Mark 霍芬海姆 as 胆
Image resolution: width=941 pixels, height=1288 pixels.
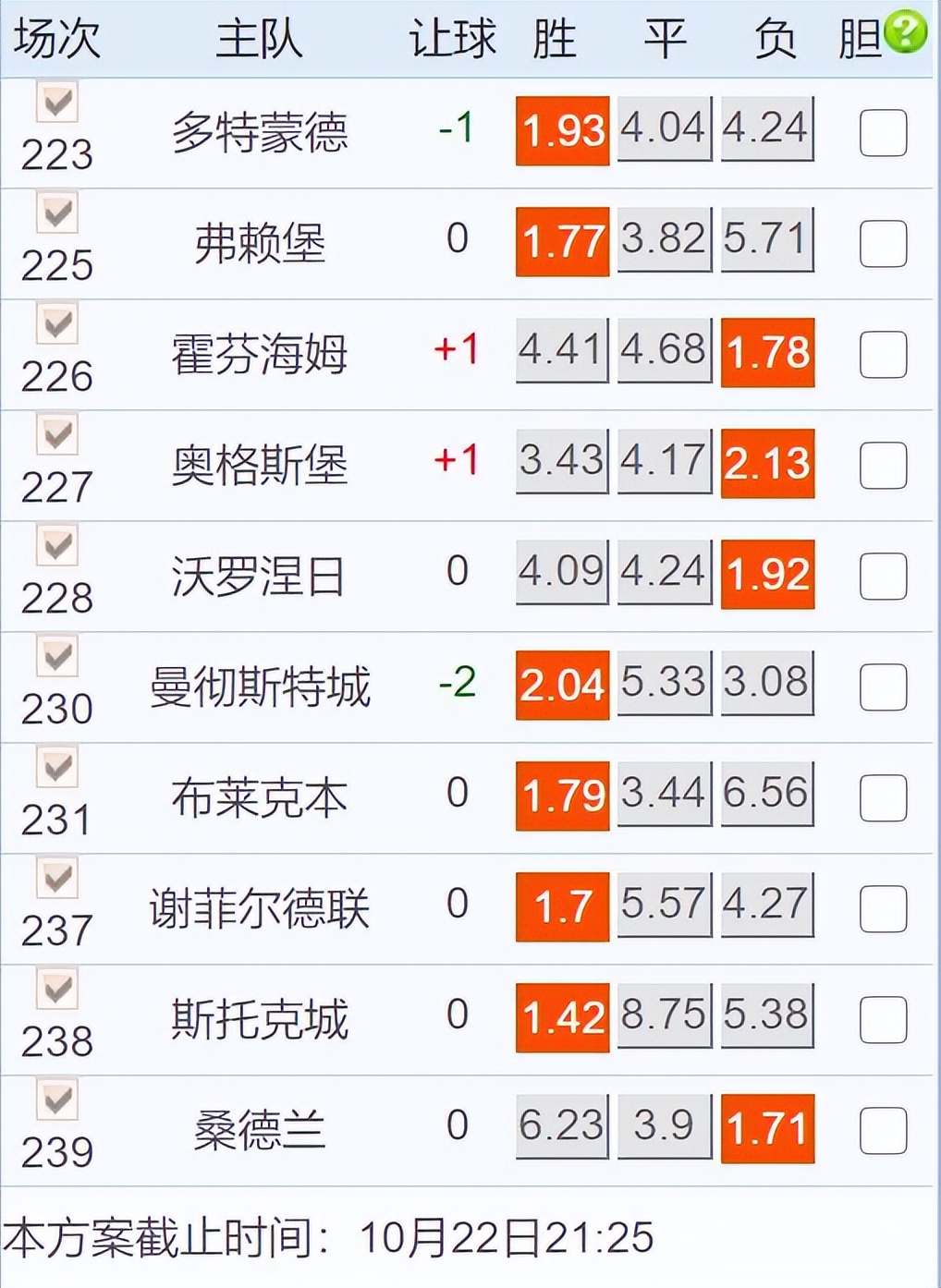tap(883, 355)
